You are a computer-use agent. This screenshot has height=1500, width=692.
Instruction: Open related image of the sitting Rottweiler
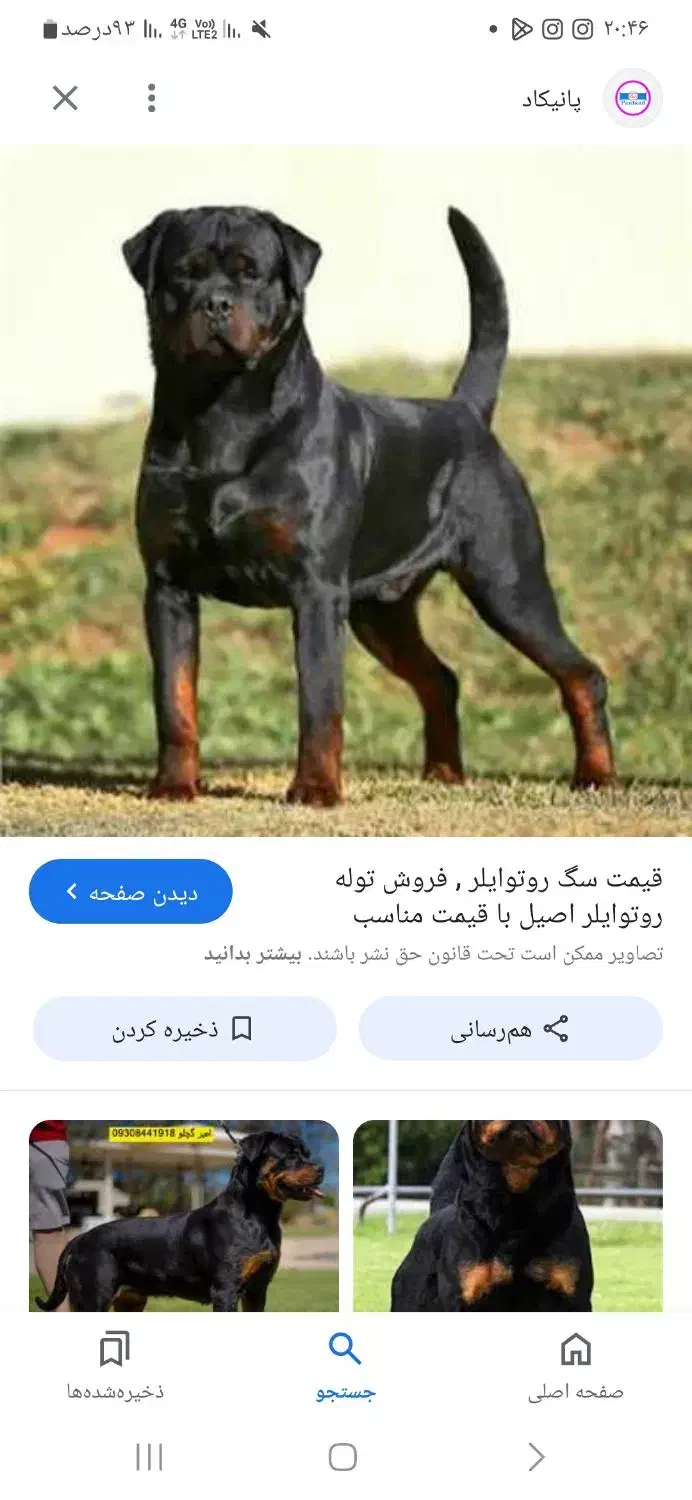pos(508,1215)
